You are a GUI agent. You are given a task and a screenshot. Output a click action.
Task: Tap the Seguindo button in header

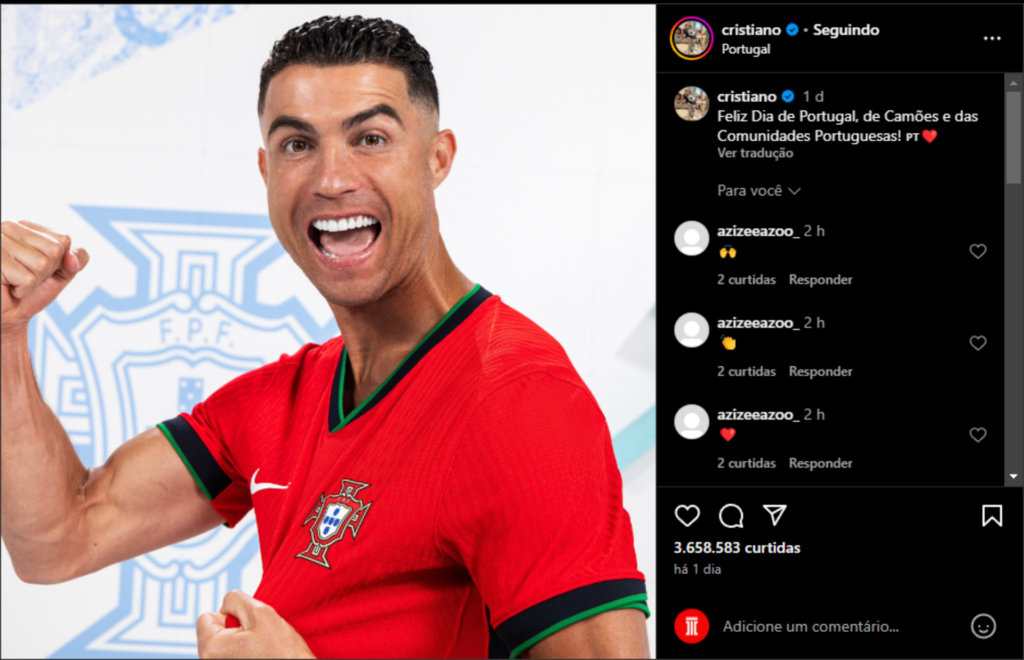846,30
